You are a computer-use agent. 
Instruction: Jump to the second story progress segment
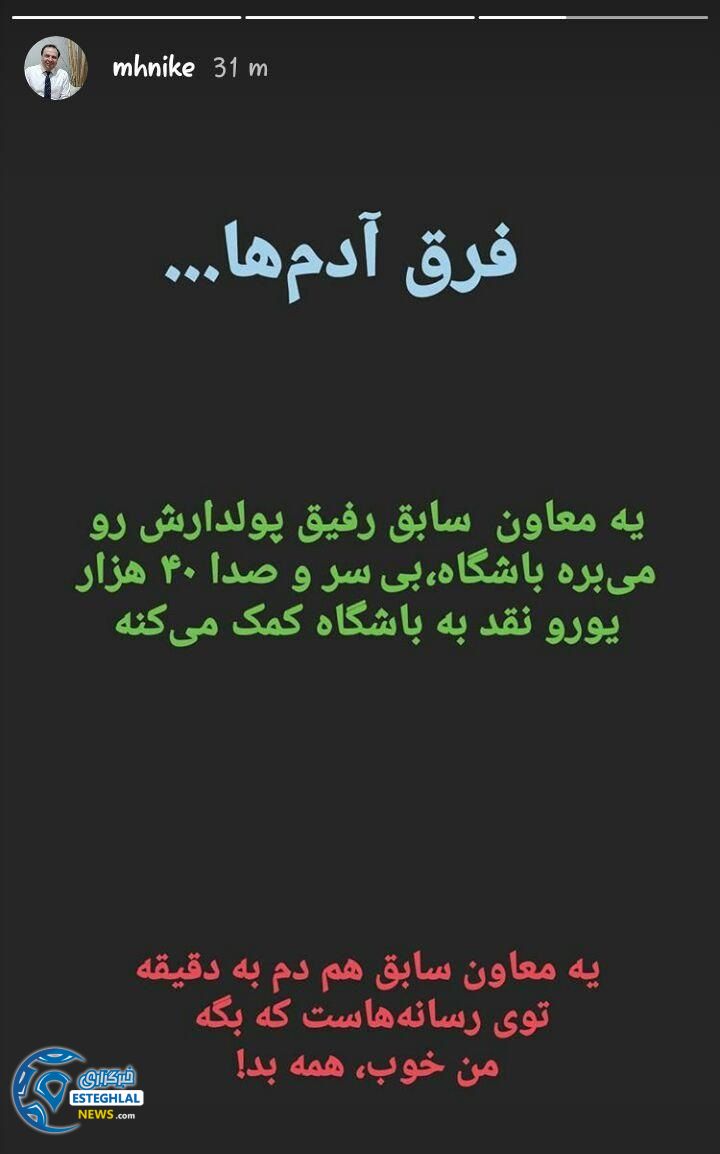[360, 12]
